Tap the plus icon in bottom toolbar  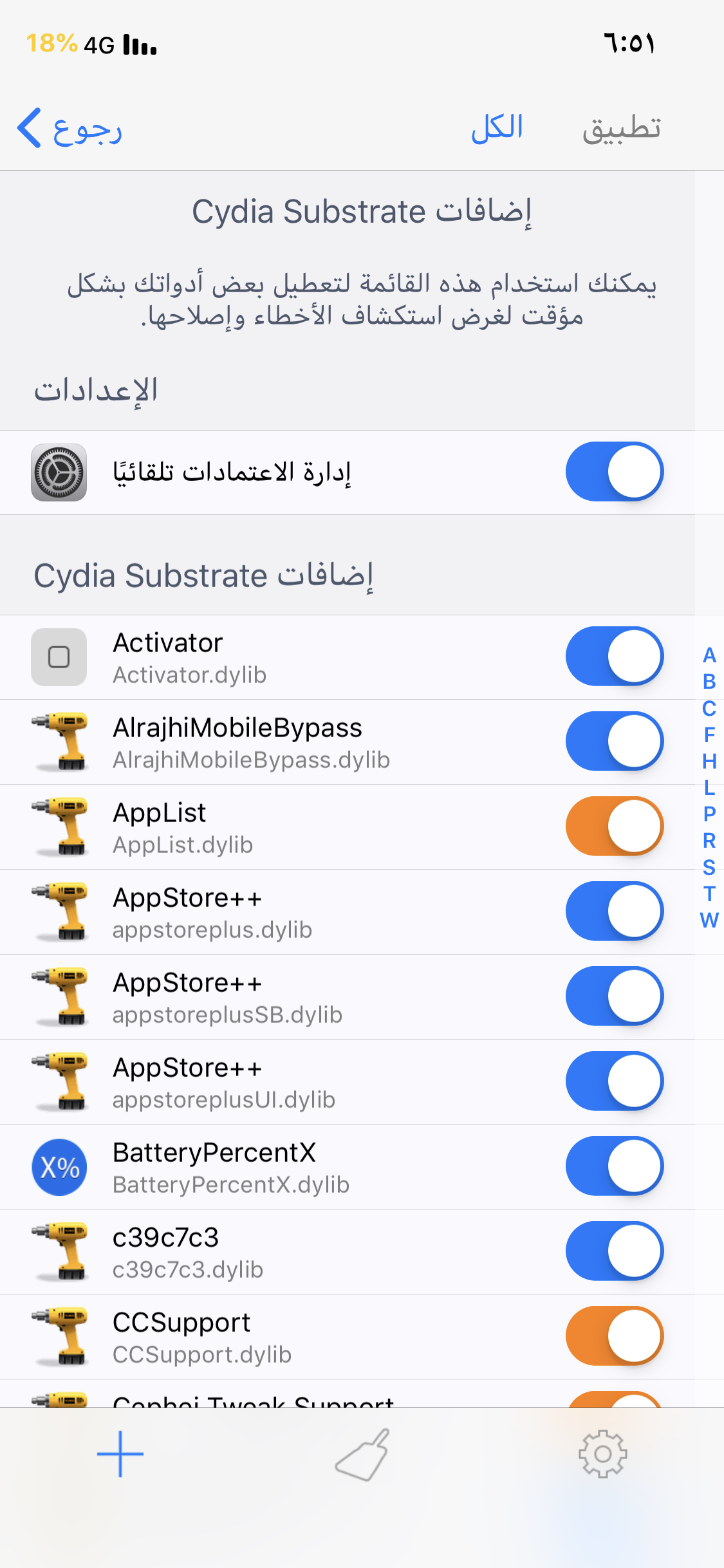pyautogui.click(x=120, y=1454)
